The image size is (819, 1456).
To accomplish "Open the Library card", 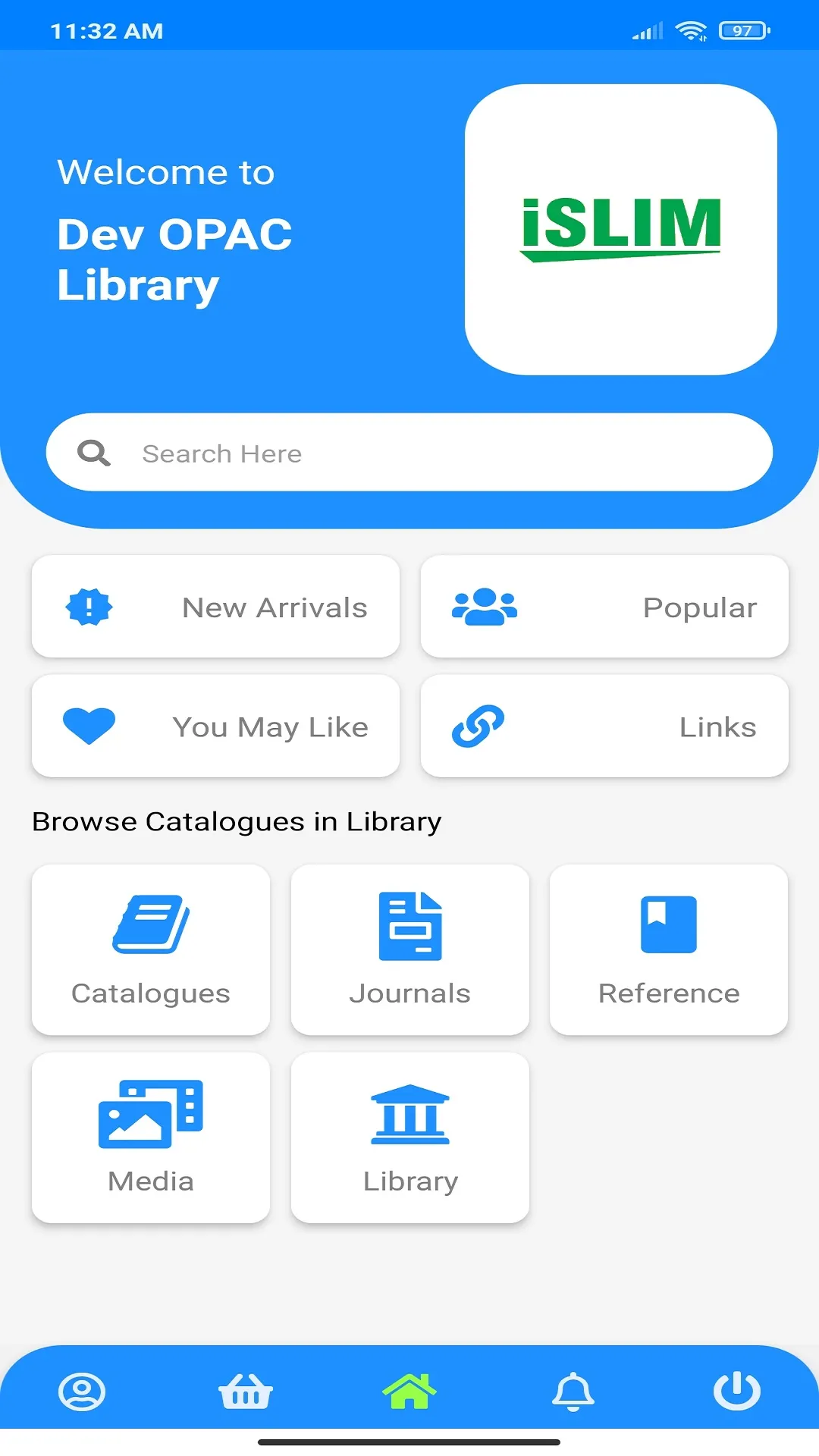I will point(410,1137).
